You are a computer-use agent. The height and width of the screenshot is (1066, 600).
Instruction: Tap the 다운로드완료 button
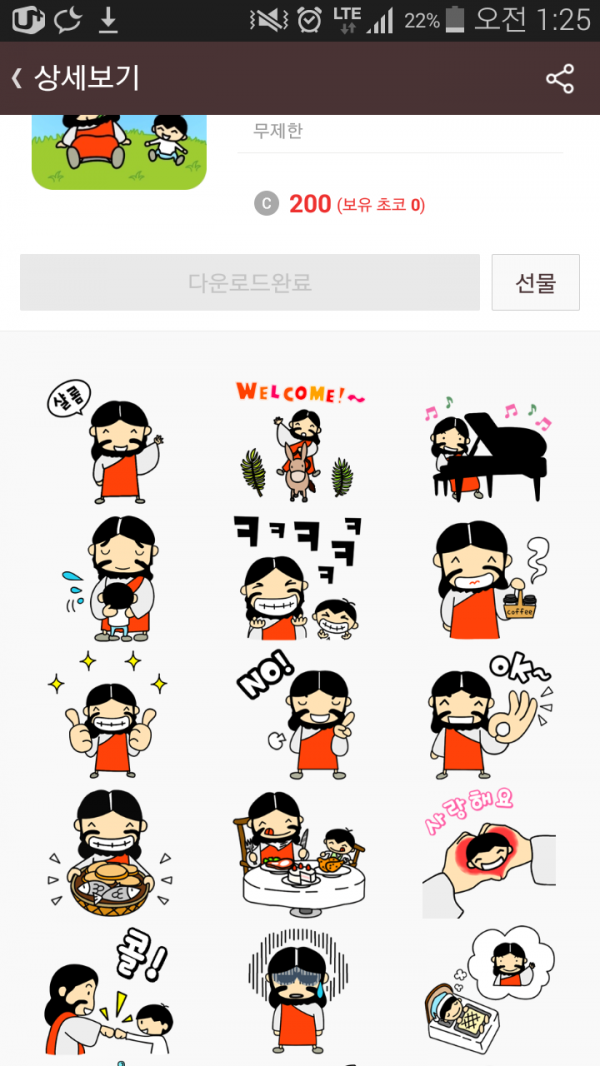click(250, 283)
